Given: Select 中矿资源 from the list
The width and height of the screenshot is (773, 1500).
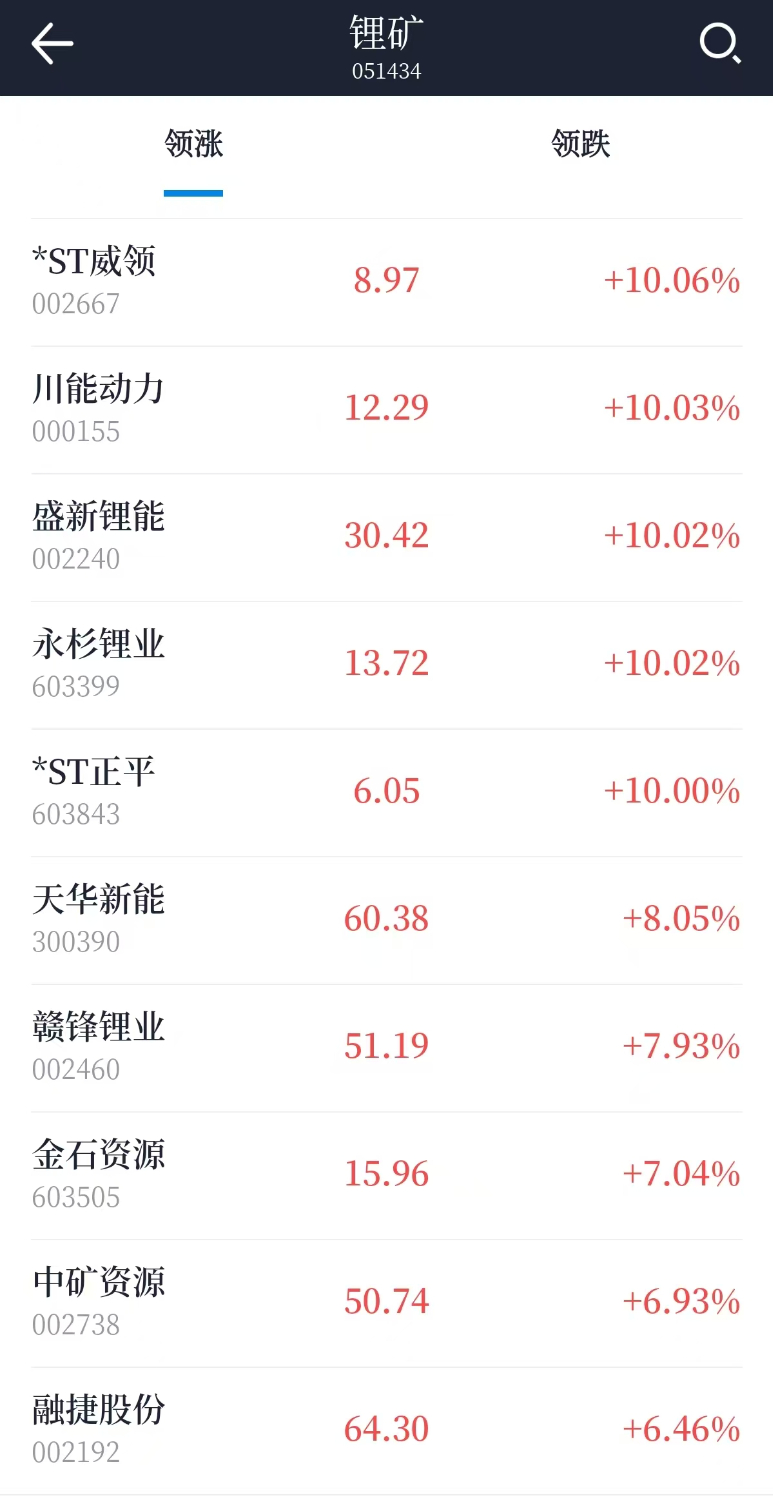Looking at the screenshot, I should [x=387, y=1304].
